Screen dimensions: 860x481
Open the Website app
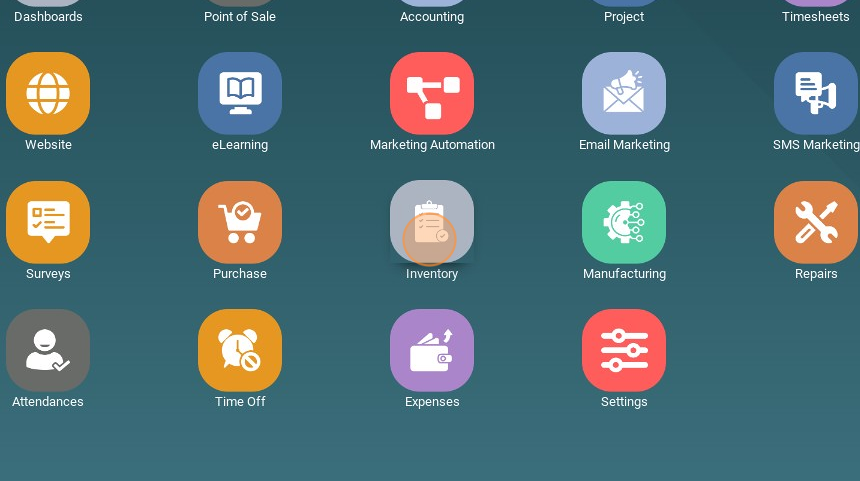click(x=48, y=94)
